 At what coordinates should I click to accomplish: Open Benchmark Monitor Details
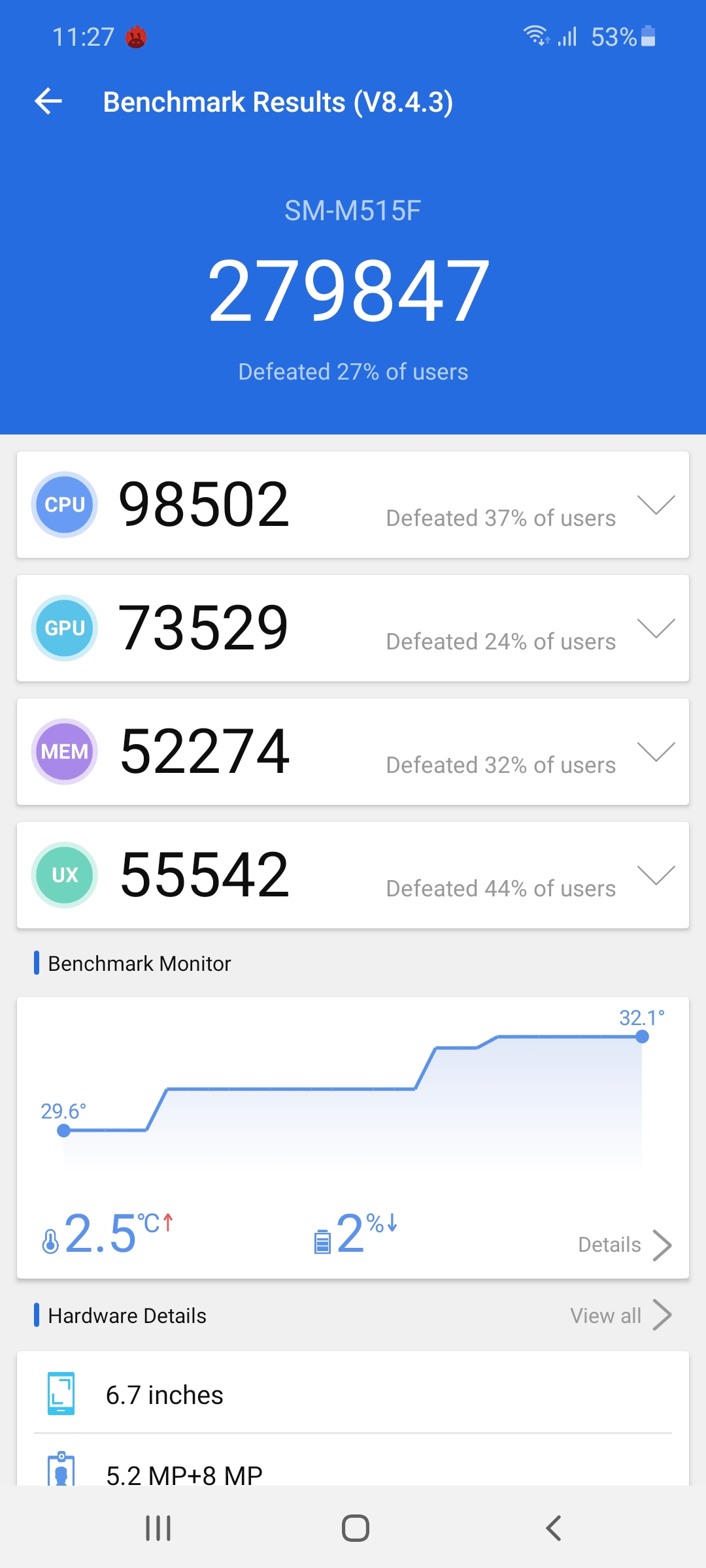[x=624, y=1245]
